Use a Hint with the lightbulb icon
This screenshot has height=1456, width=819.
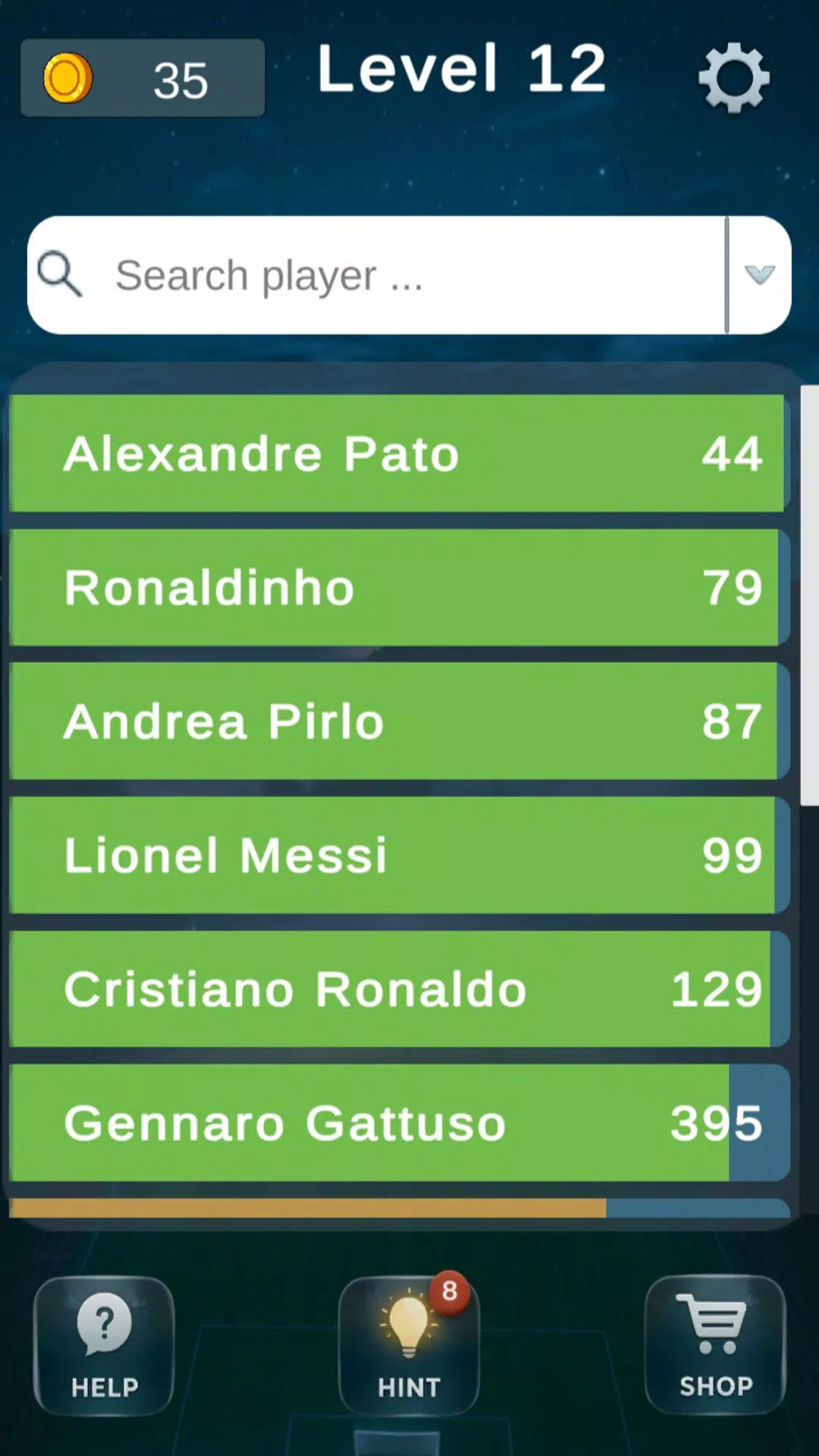tap(408, 1323)
